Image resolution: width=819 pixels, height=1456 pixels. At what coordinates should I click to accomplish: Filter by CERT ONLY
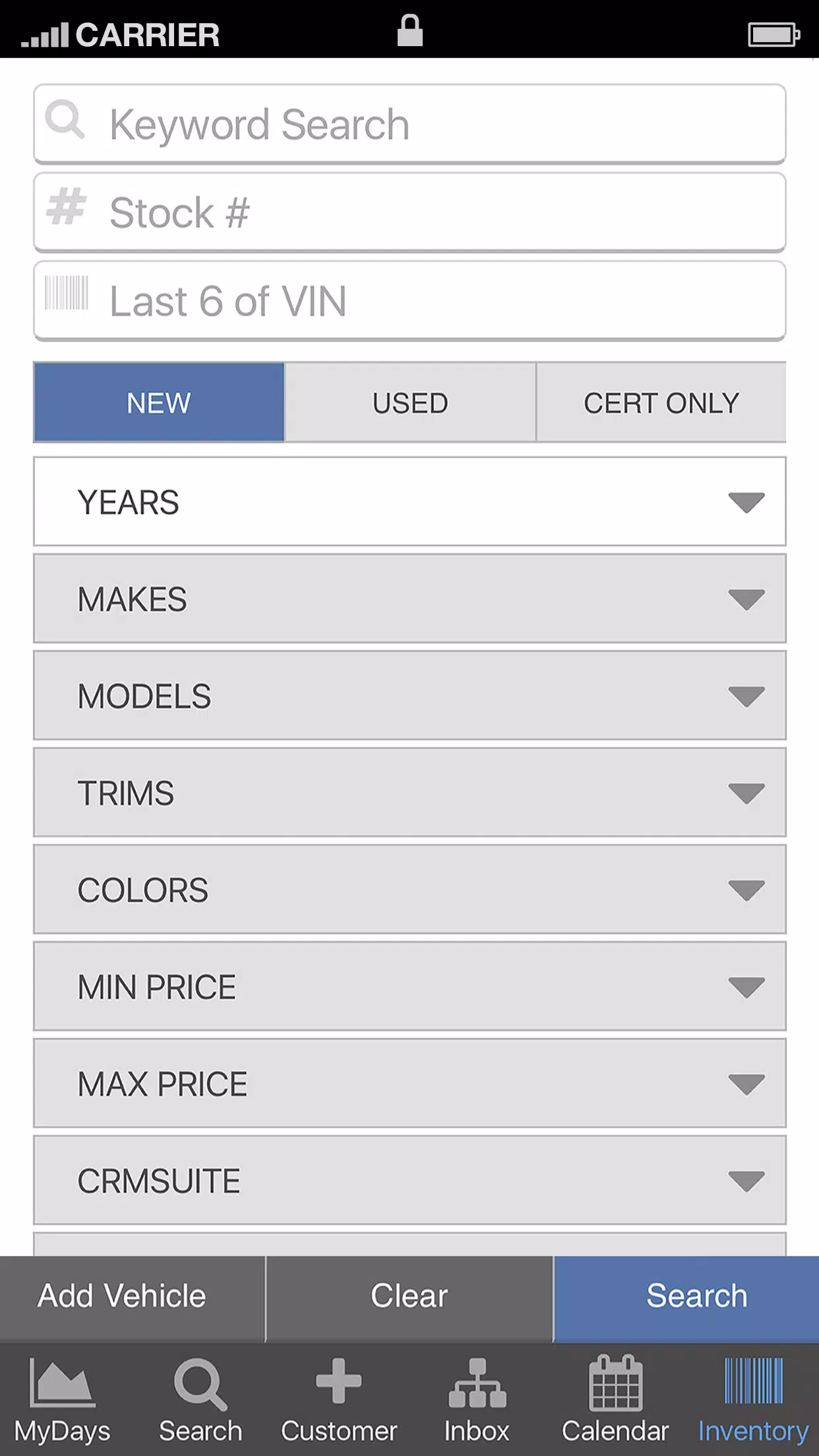tap(661, 402)
